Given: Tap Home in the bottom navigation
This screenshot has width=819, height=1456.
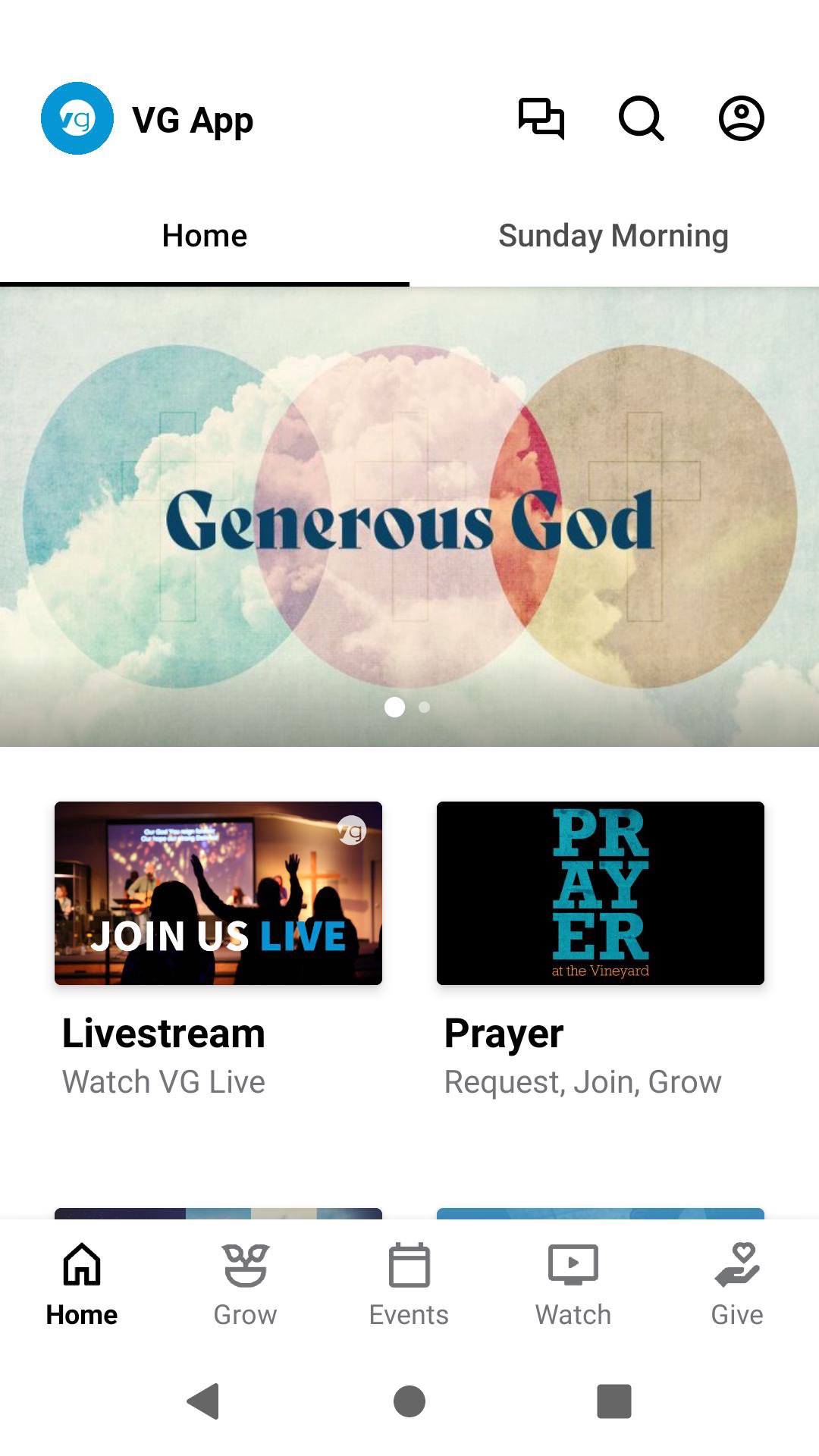Looking at the screenshot, I should coord(82,1283).
